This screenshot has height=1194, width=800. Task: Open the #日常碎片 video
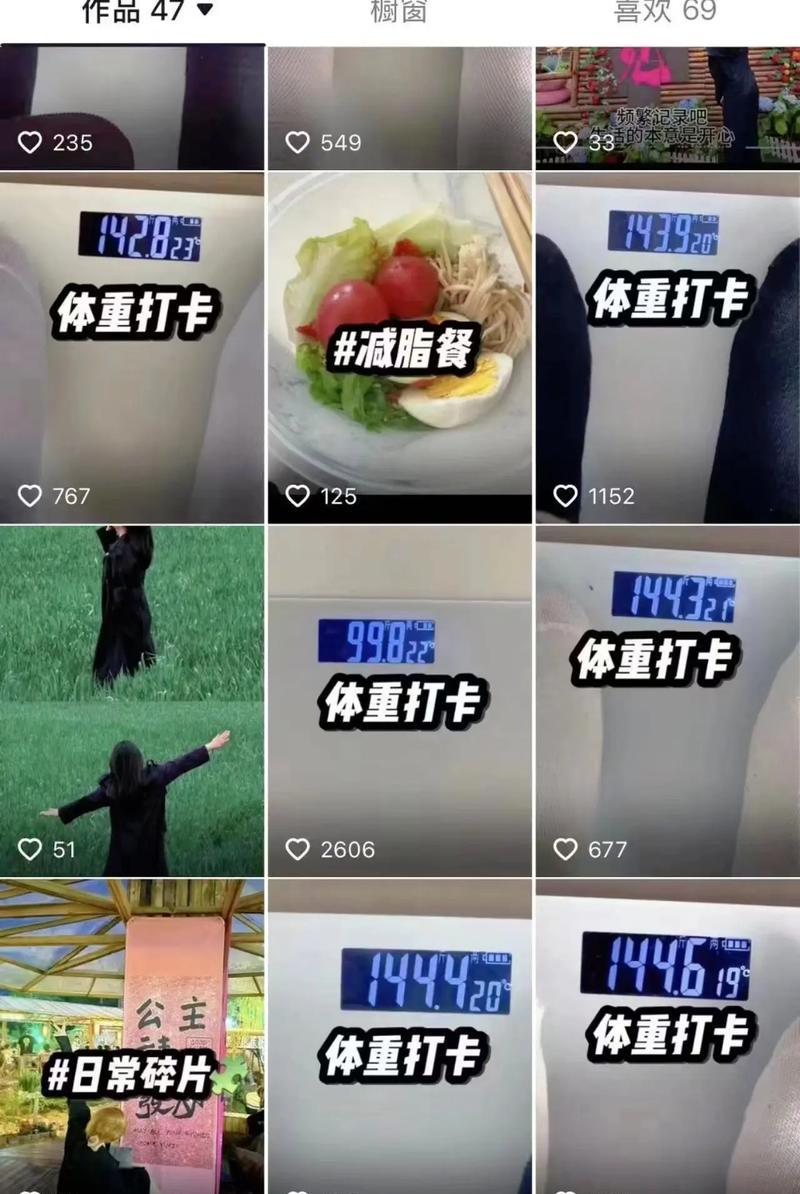pos(132,1035)
